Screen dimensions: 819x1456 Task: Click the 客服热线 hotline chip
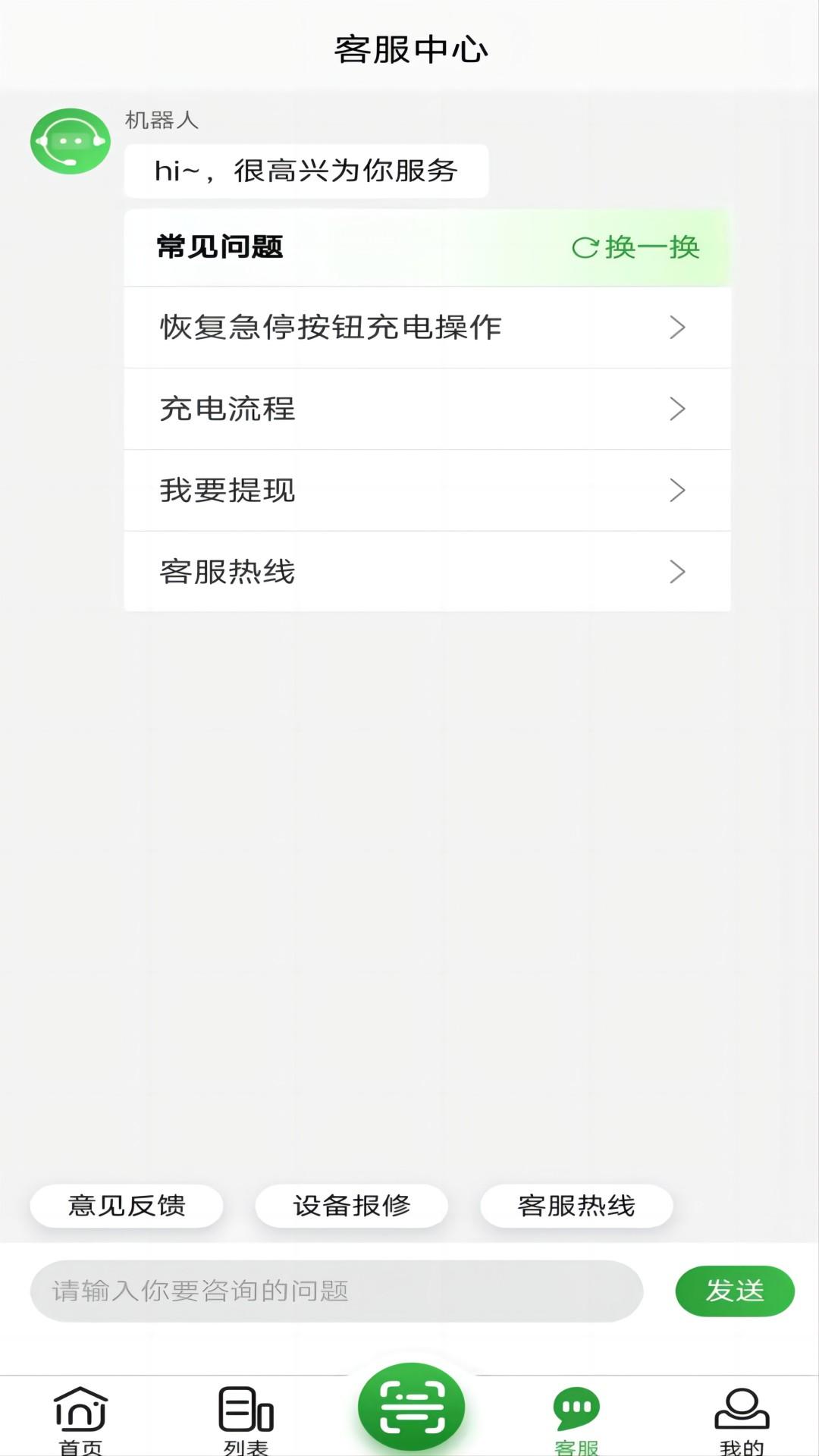coord(577,1205)
